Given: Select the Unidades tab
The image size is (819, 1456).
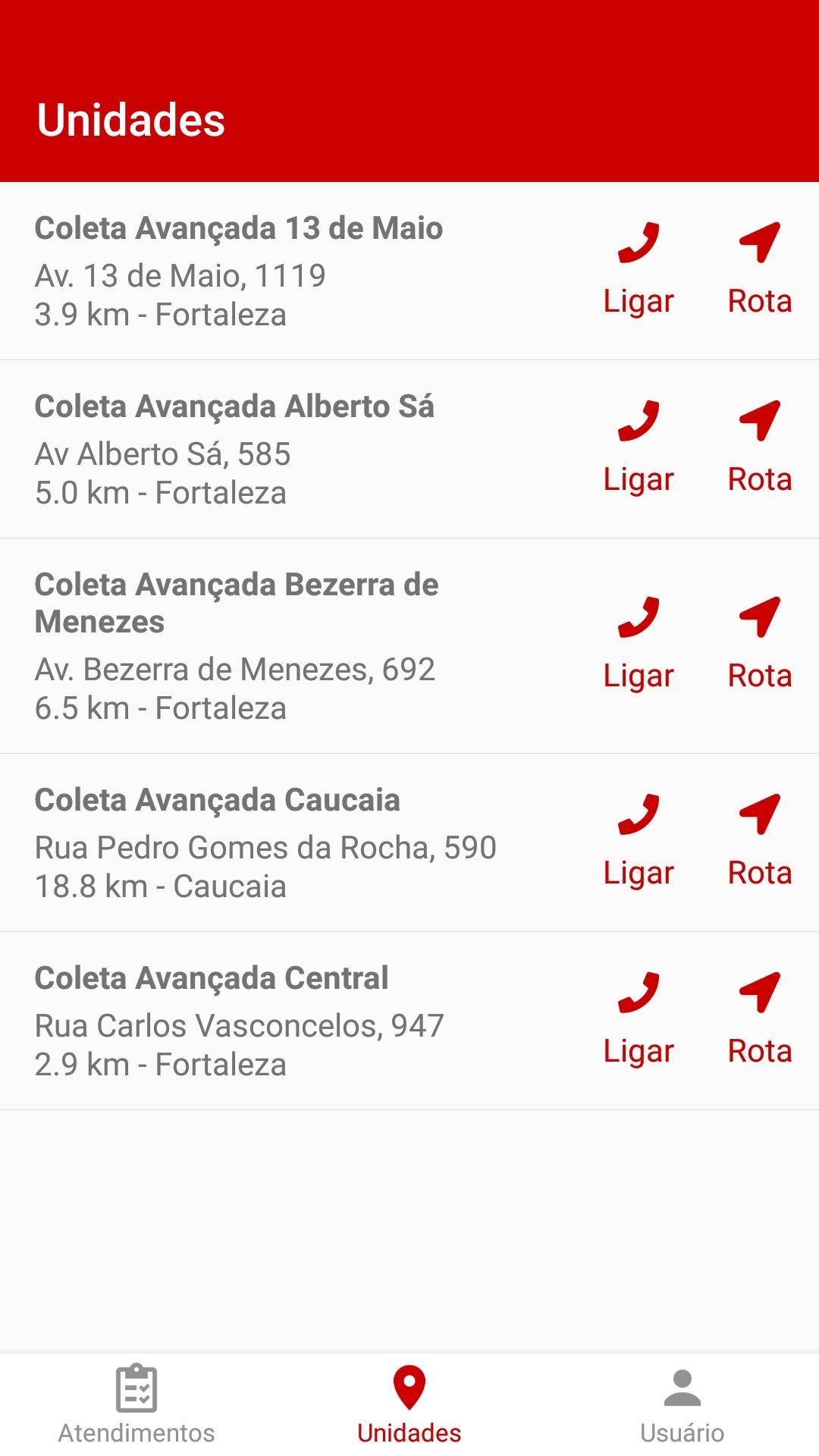Looking at the screenshot, I should coord(409,1404).
